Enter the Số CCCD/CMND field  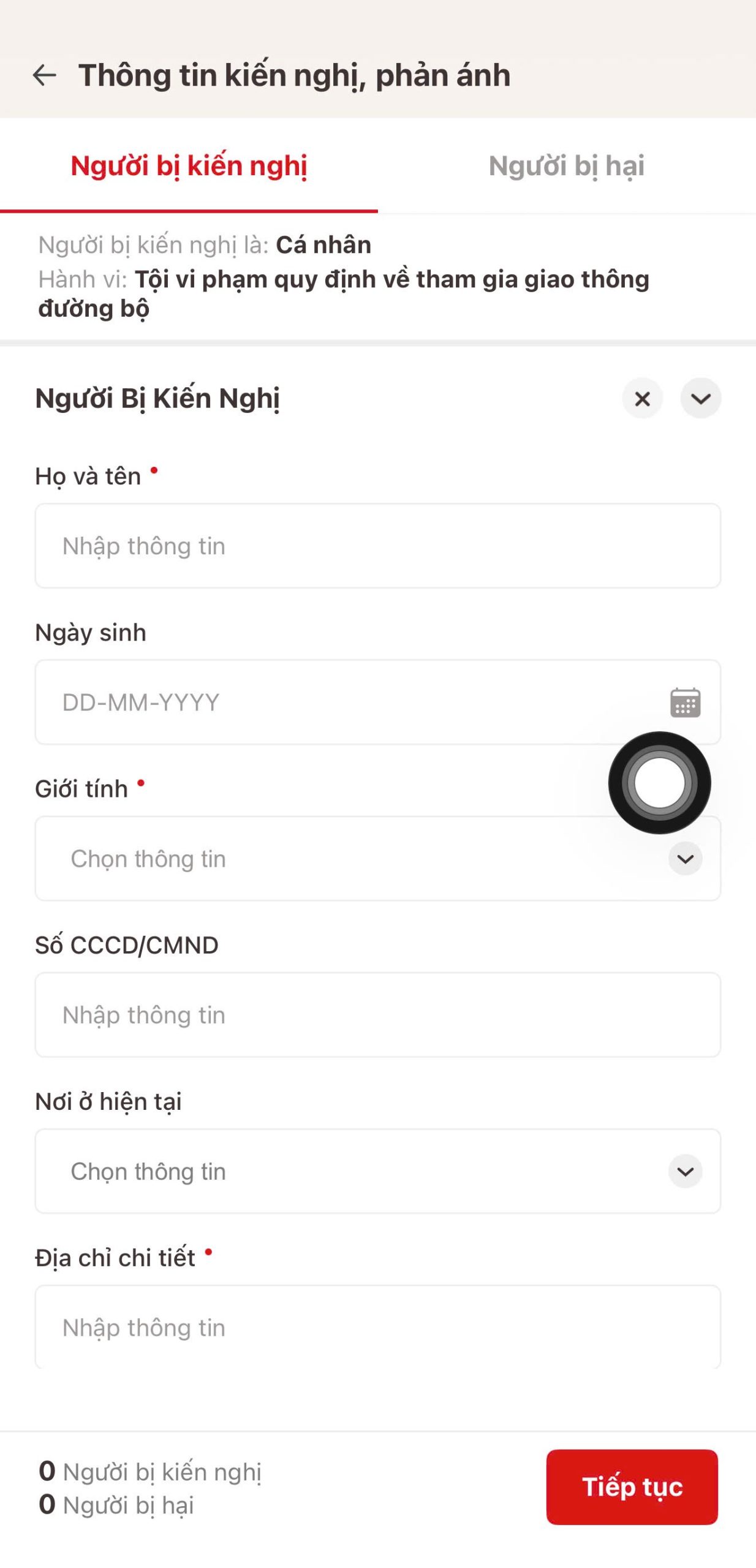pyautogui.click(x=377, y=1015)
